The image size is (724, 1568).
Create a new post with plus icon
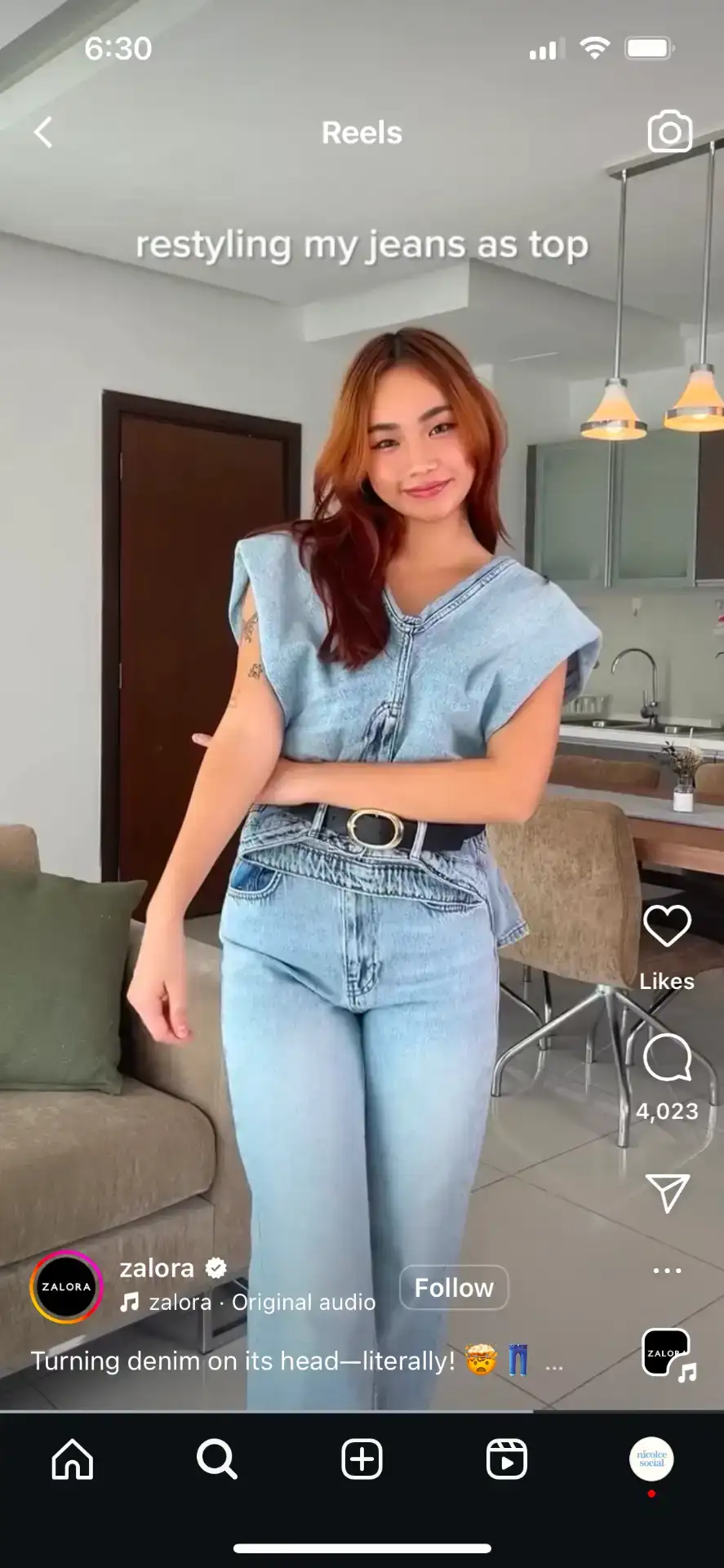[x=362, y=1459]
